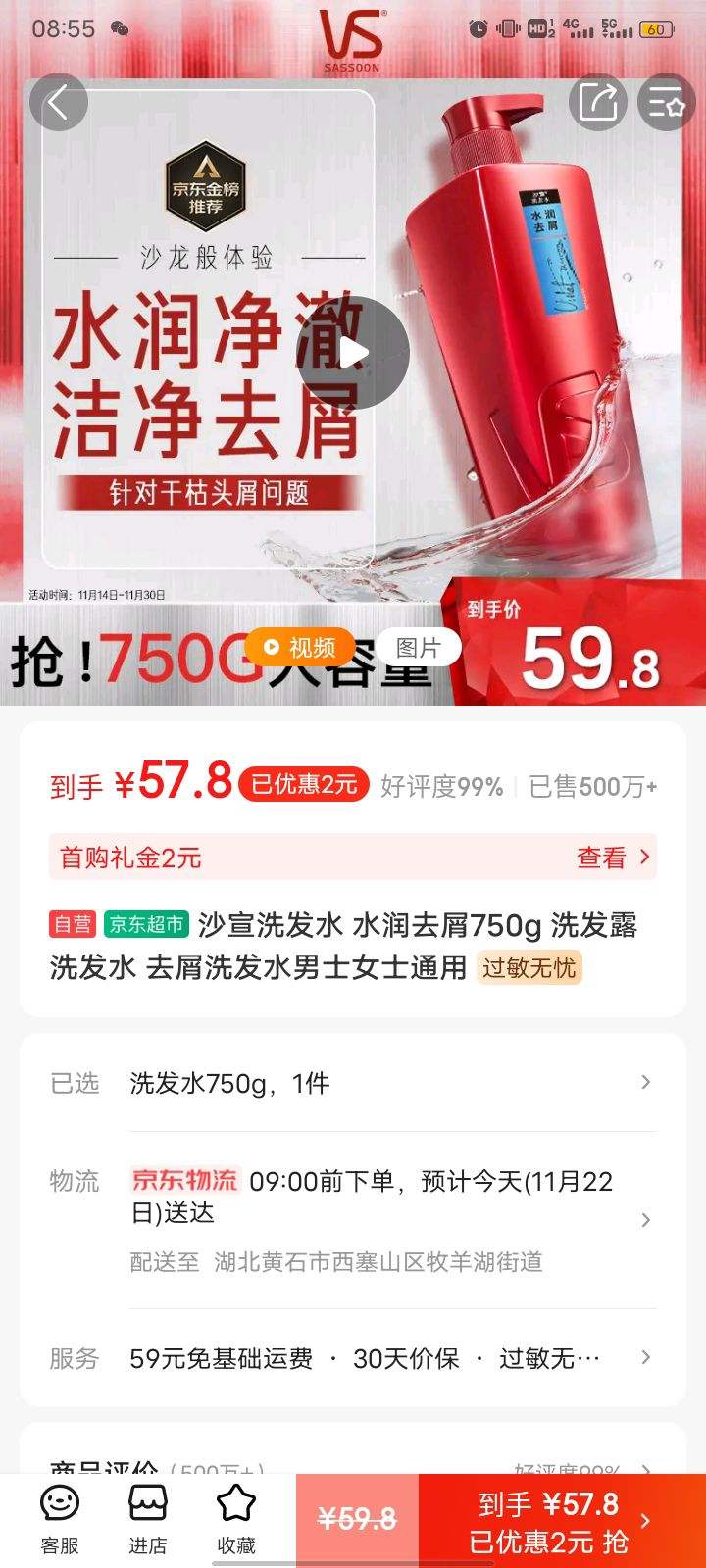The height and width of the screenshot is (1568, 706).
Task: Tap the 京东物流 logistics logo
Action: click(x=182, y=1181)
